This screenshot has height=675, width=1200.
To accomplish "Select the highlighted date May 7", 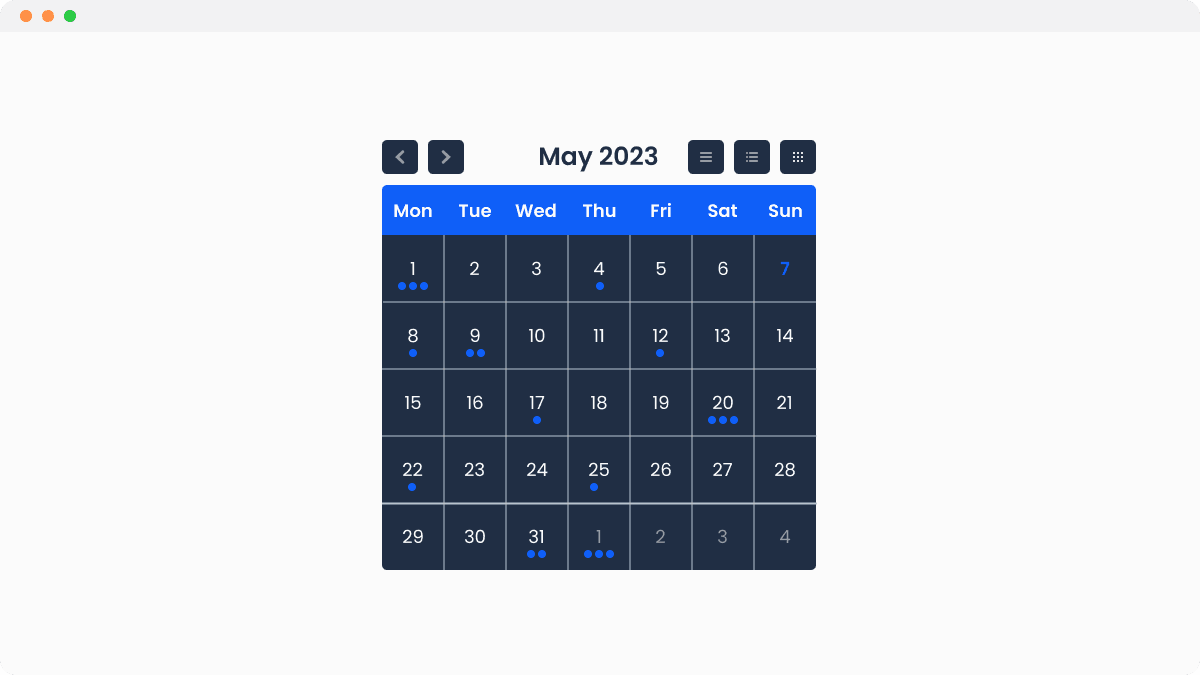I will (785, 269).
